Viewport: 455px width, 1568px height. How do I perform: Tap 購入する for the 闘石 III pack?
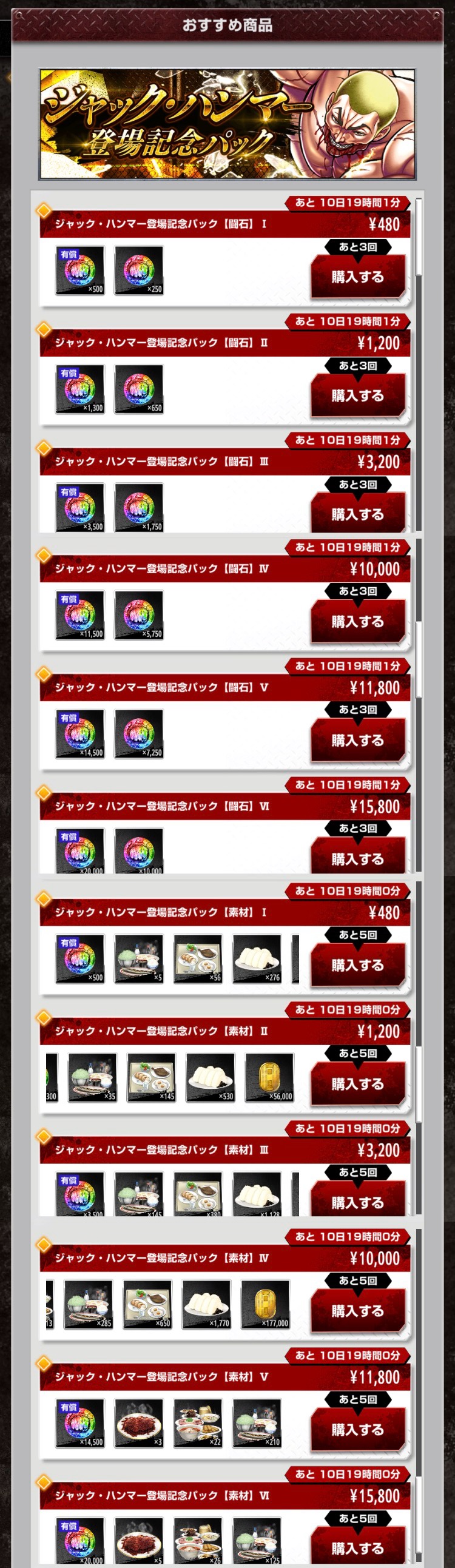pyautogui.click(x=357, y=514)
